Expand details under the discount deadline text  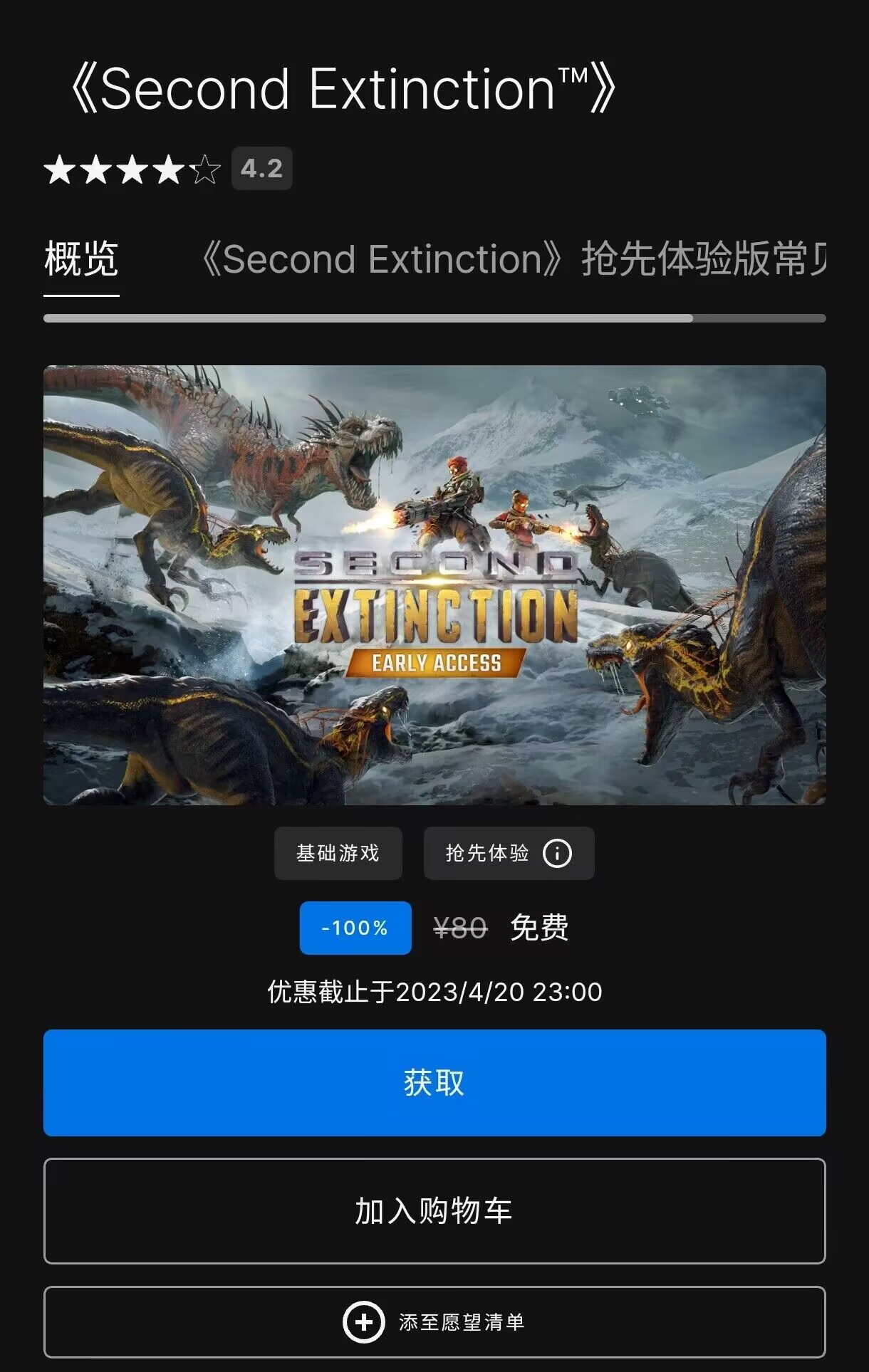point(434,991)
